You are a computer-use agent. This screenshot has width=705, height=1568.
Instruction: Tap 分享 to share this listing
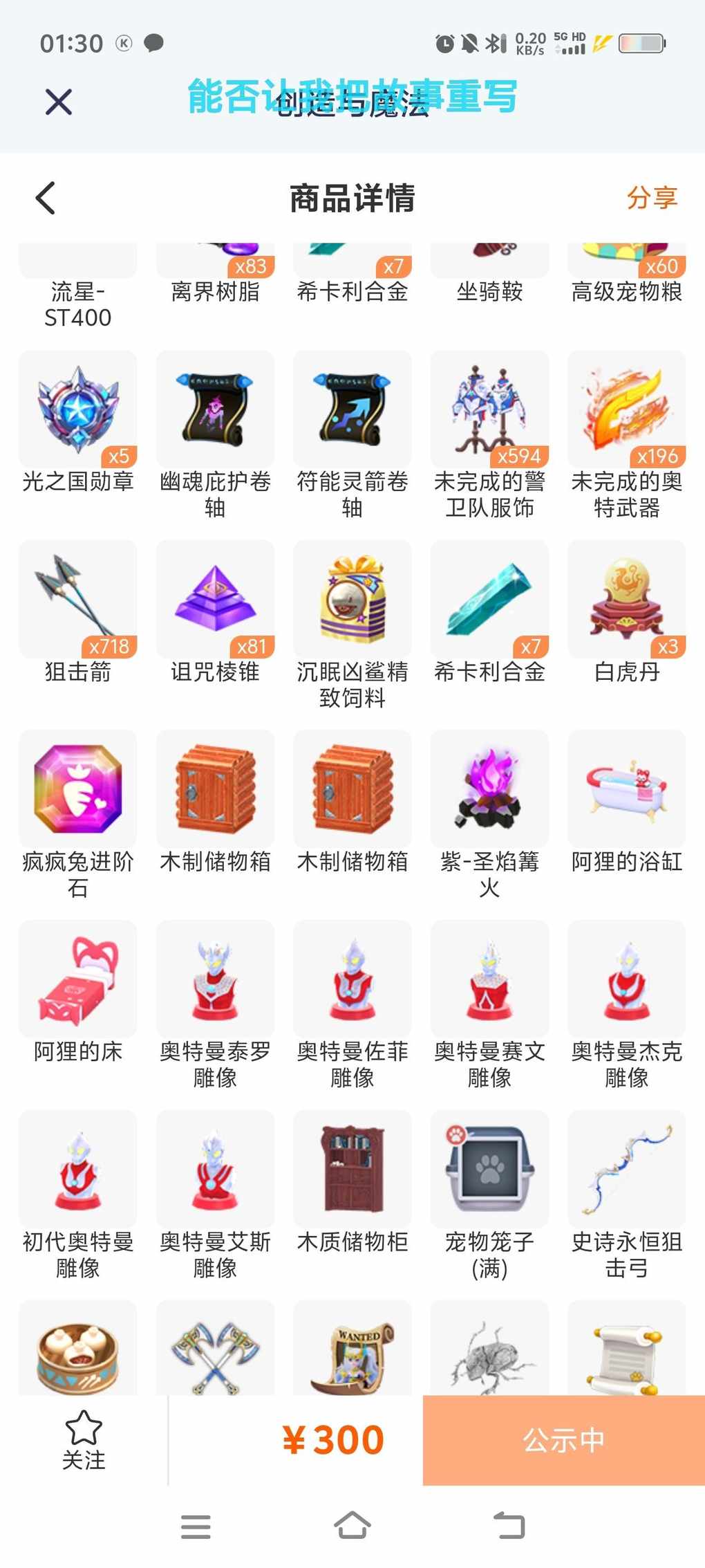pyautogui.click(x=651, y=198)
